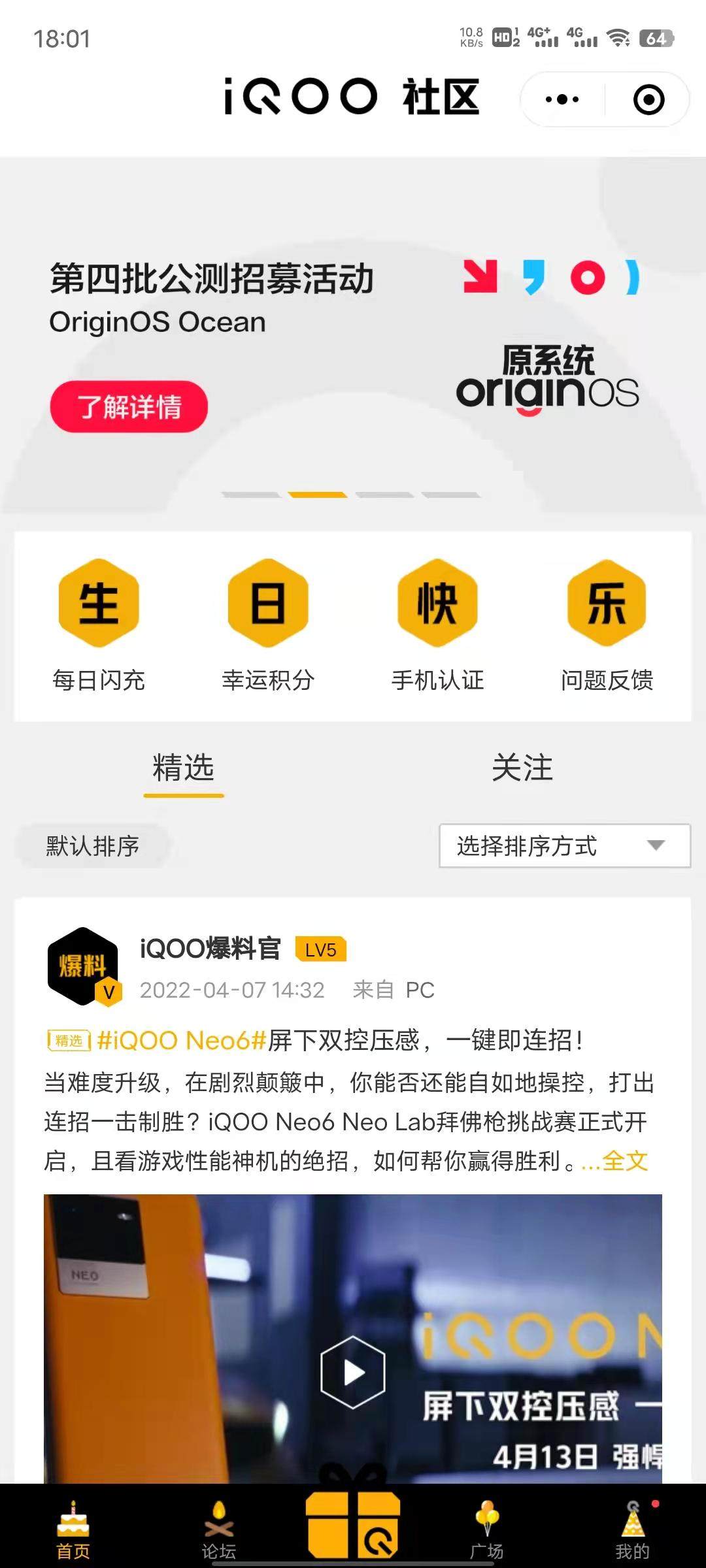706x1568 pixels.
Task: Open the mini program more-options menu
Action: [562, 100]
